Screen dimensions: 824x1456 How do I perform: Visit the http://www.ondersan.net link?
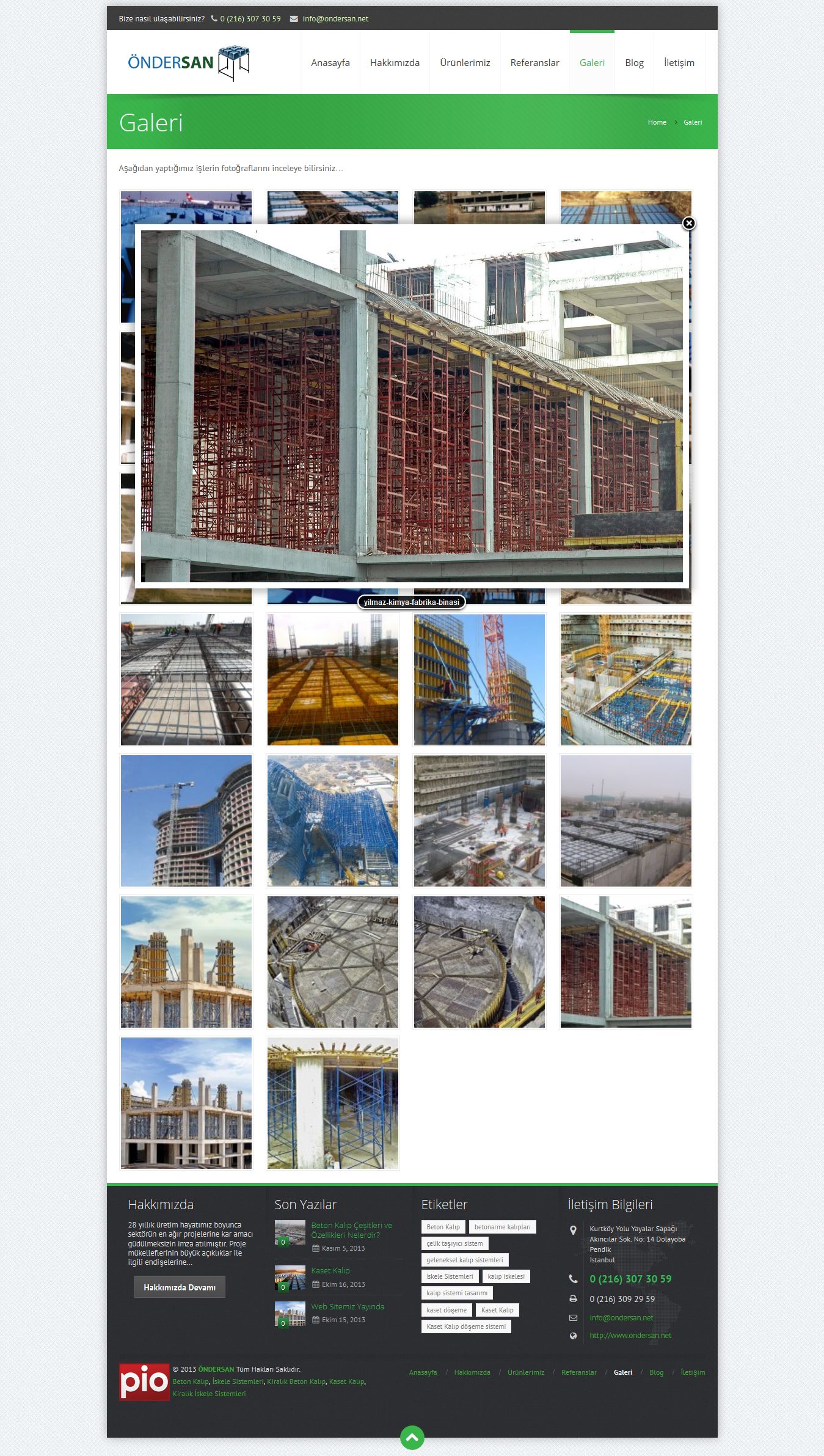[x=630, y=1336]
